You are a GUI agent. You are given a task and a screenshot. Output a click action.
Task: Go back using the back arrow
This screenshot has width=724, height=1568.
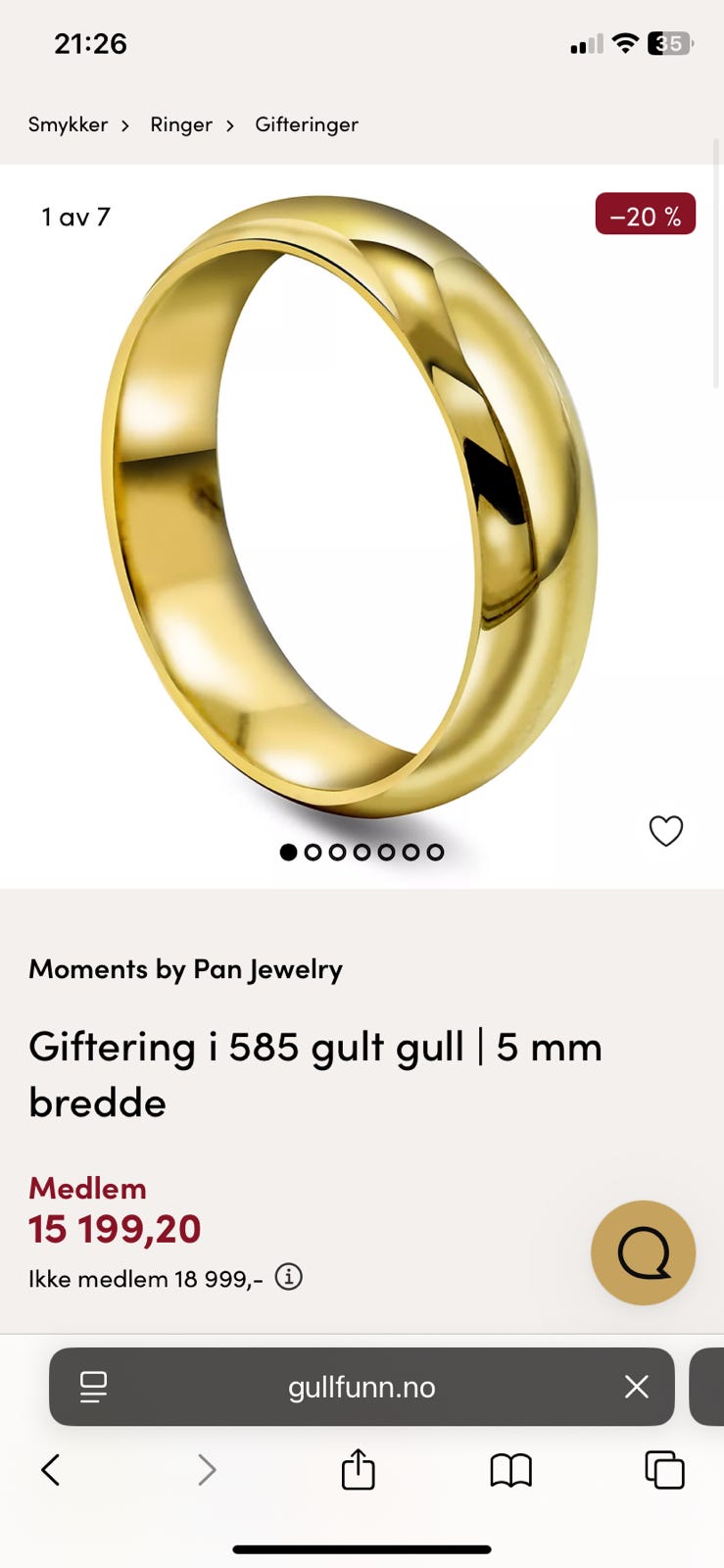[x=51, y=1469]
